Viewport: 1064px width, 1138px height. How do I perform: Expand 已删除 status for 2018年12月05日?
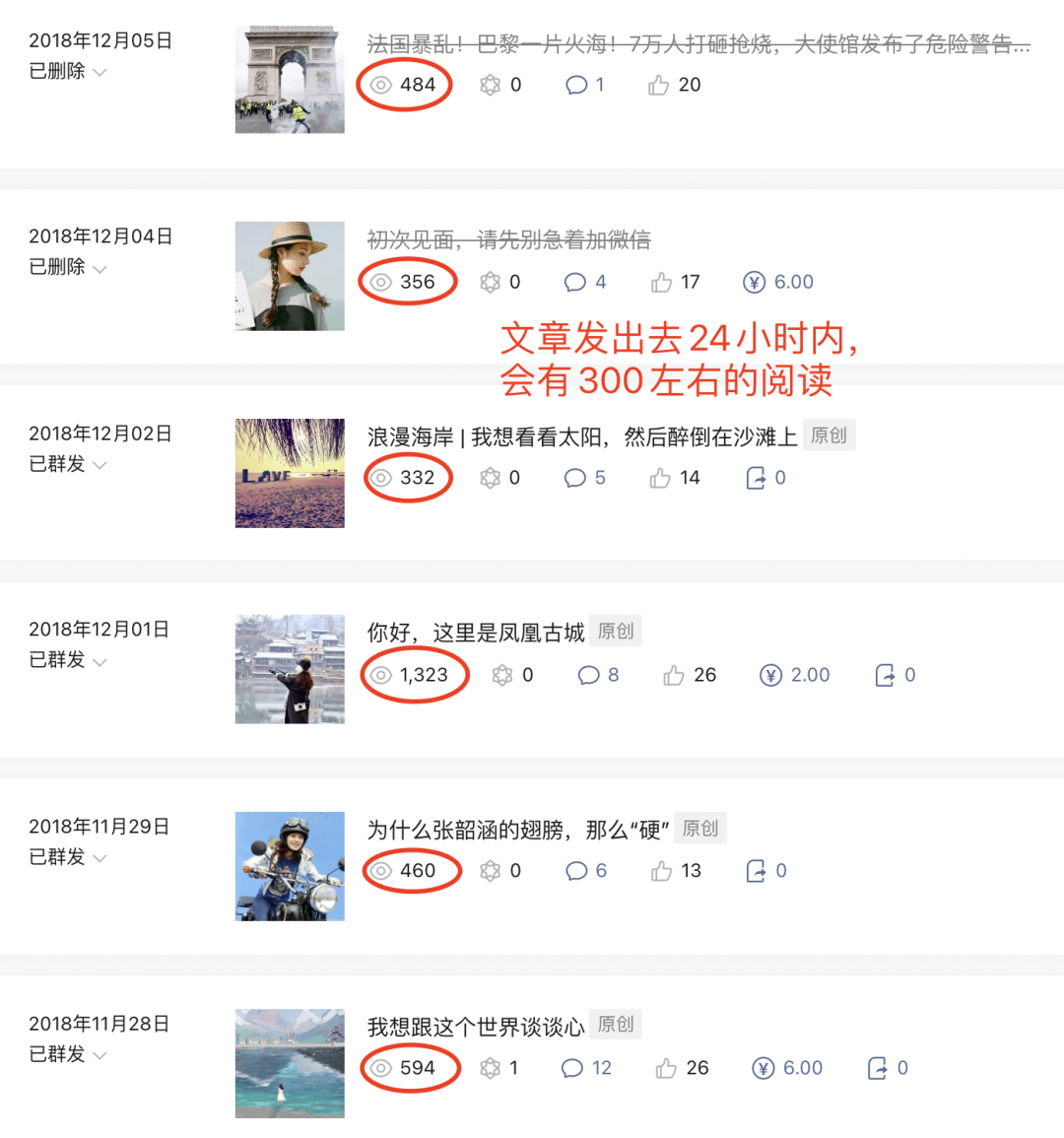[100, 72]
